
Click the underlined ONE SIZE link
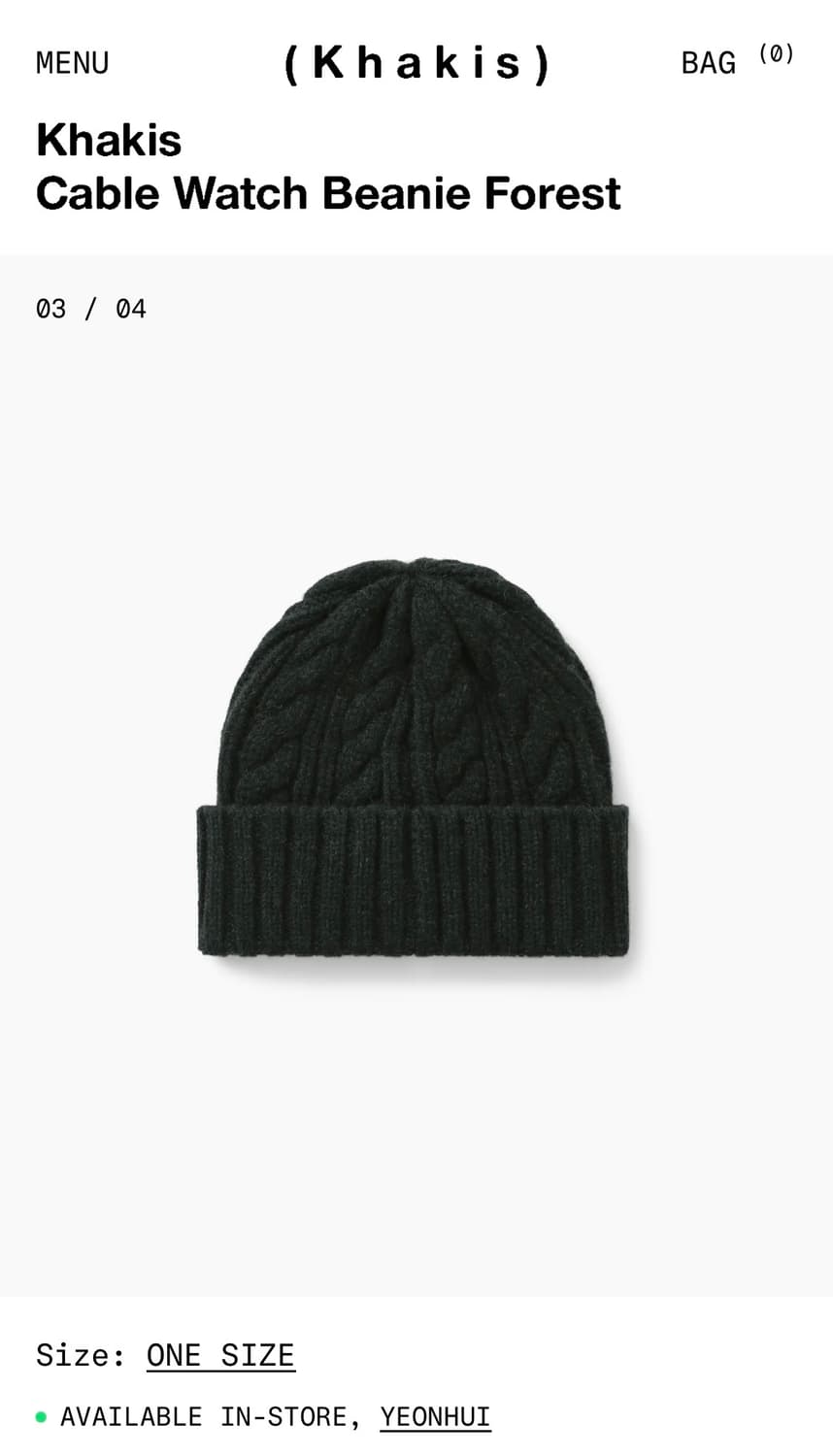click(x=219, y=1355)
